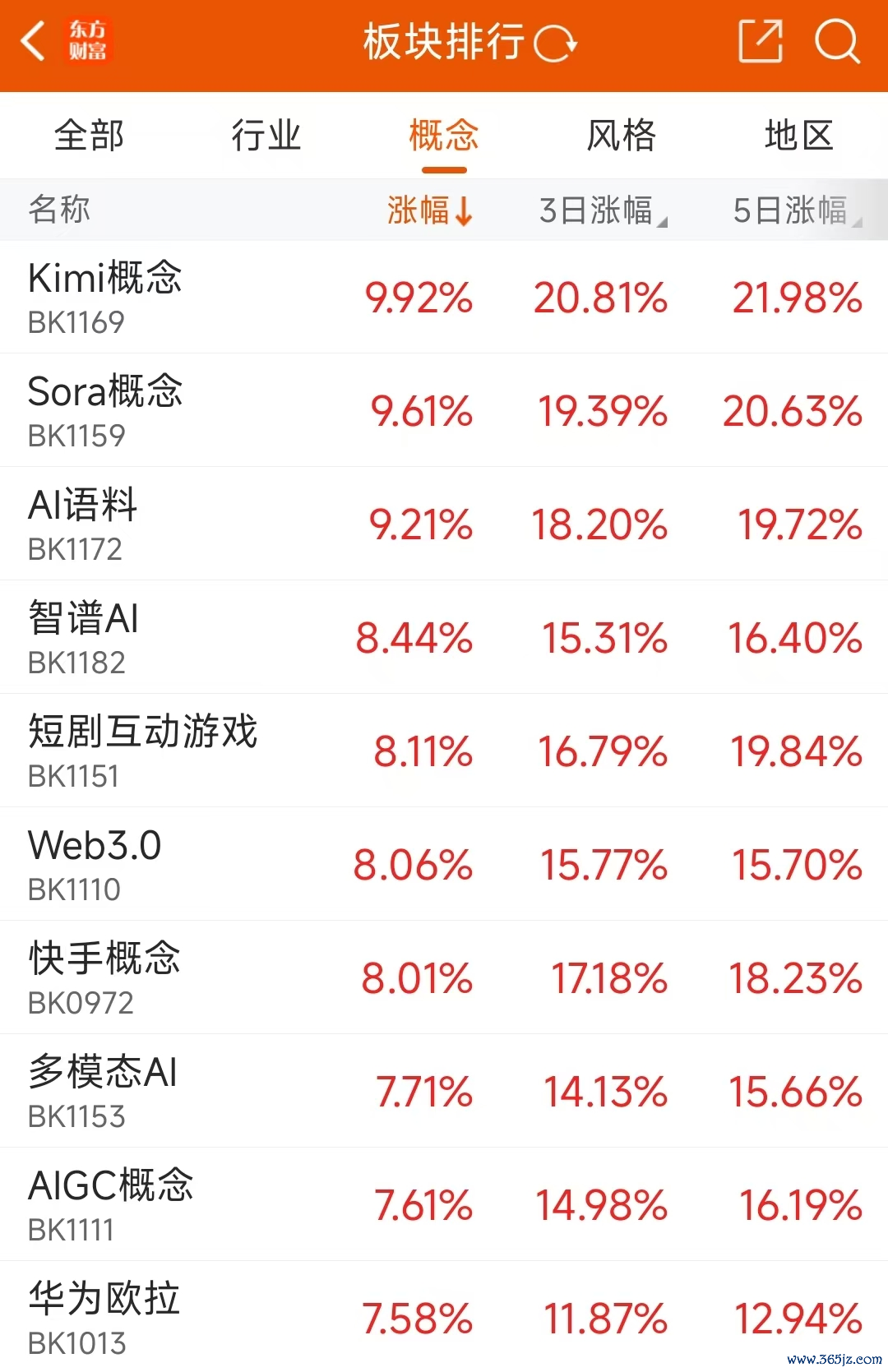Sort by the 涨幅 column

tap(429, 210)
